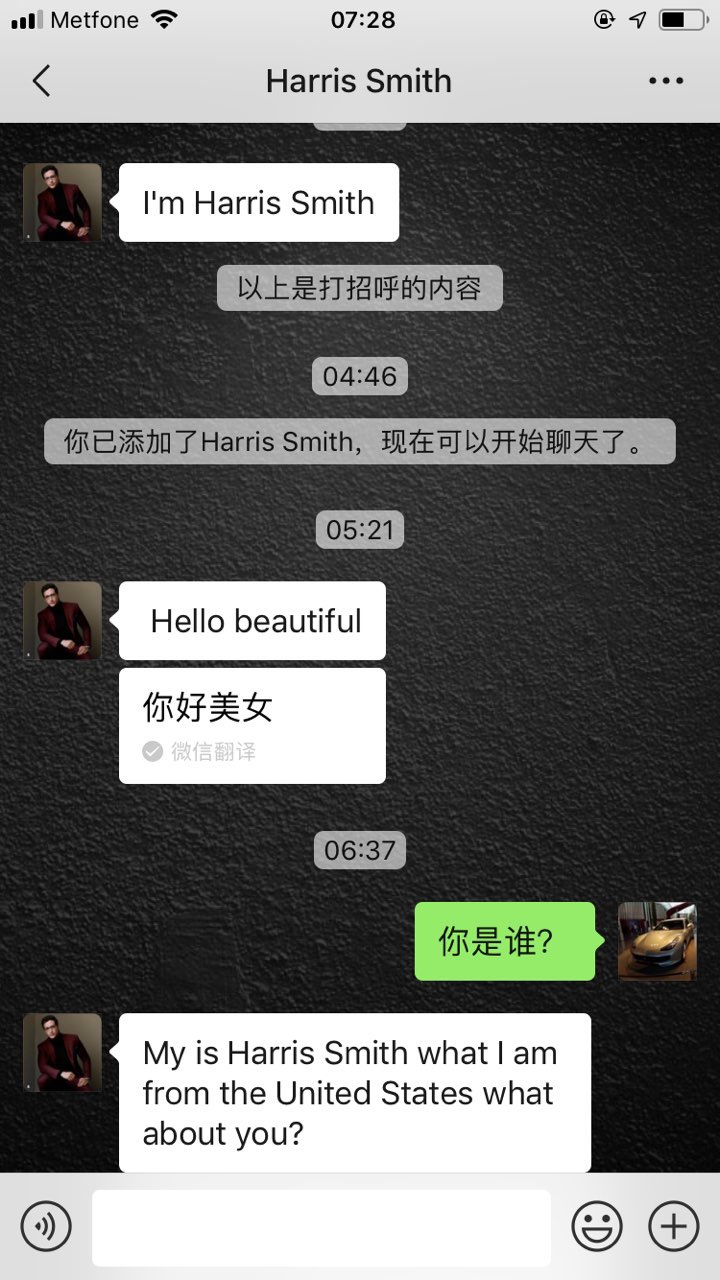The height and width of the screenshot is (1280, 720).
Task: Switch to voice message input
Action: pyautogui.click(x=46, y=1226)
